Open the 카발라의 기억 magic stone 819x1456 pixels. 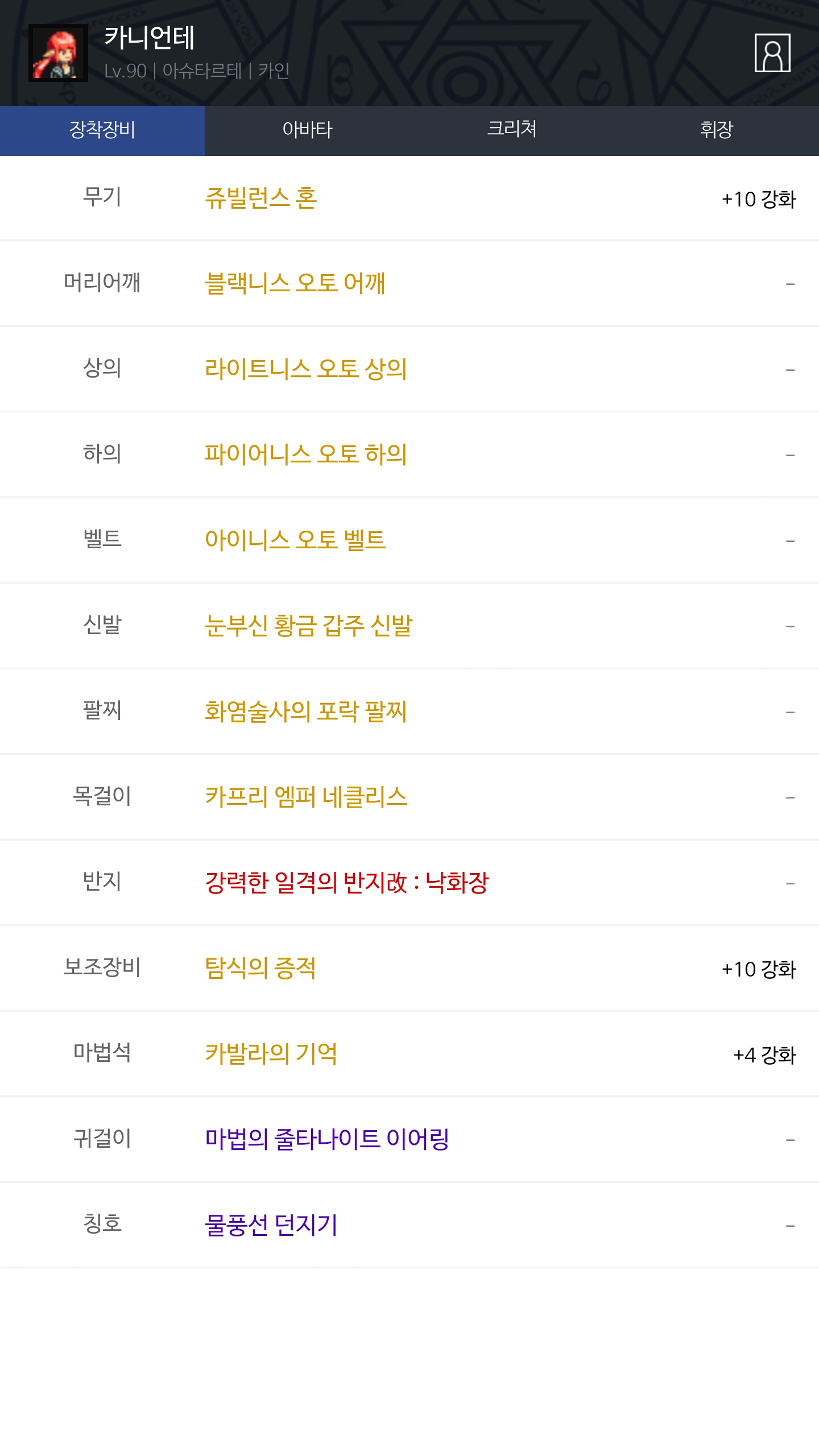pyautogui.click(x=271, y=1054)
